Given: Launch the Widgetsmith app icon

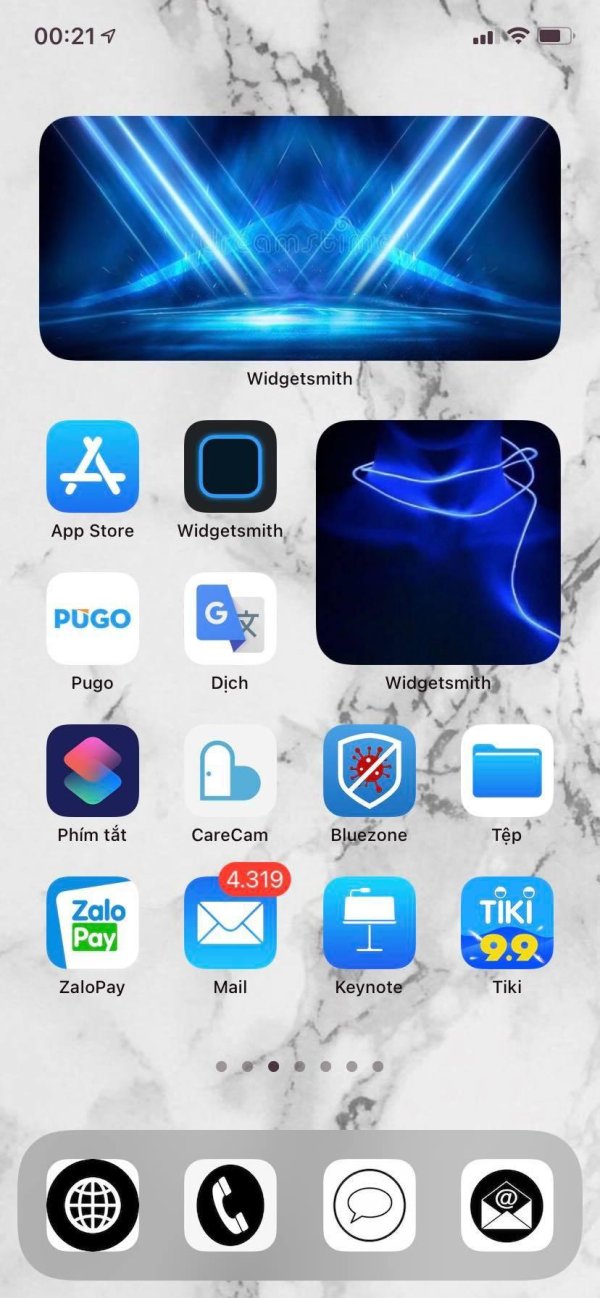Looking at the screenshot, I should click(230, 466).
